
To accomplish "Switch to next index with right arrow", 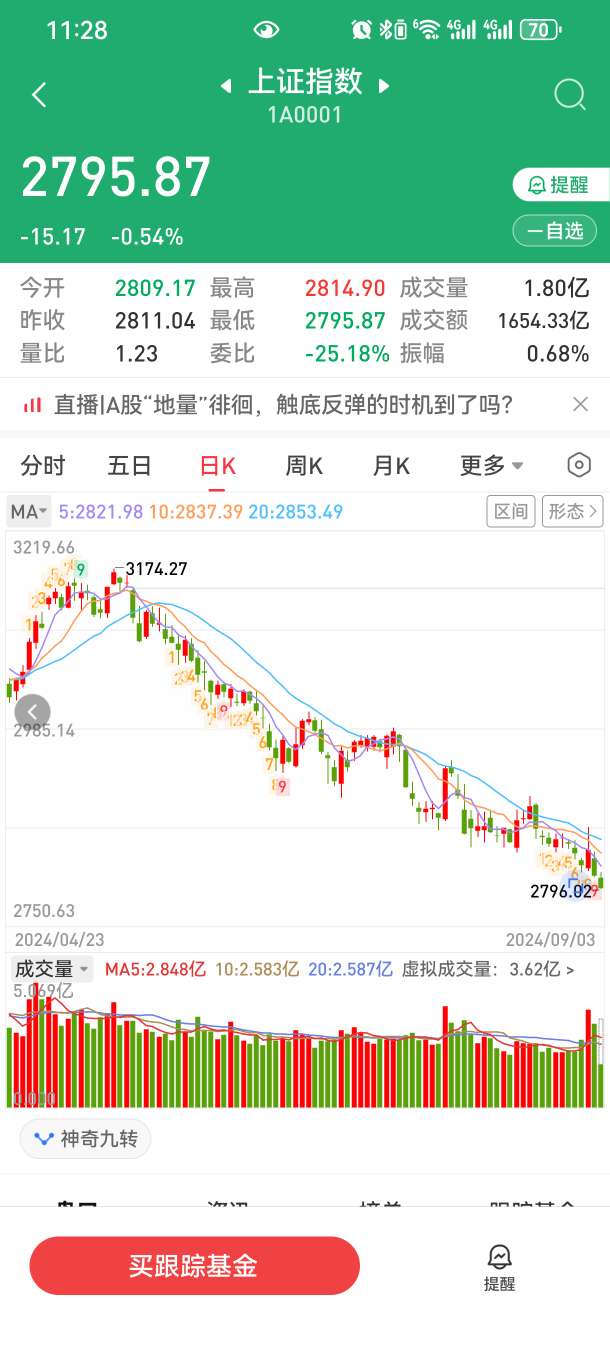I will coord(384,86).
